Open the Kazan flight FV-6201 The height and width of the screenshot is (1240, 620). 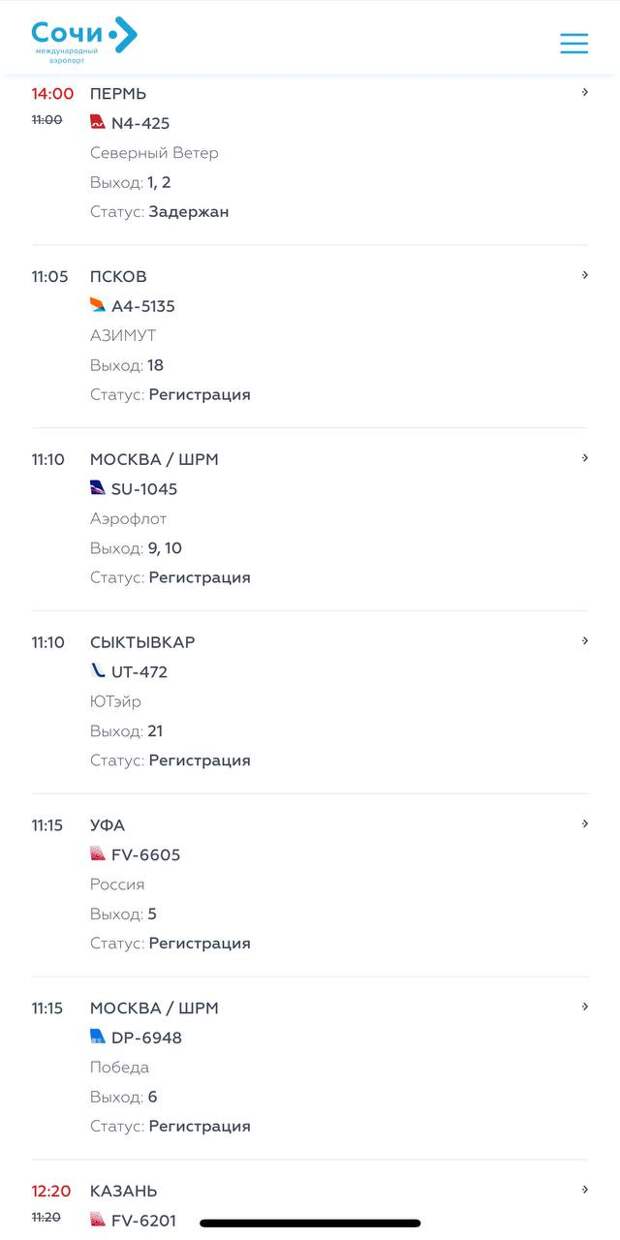coord(310,1205)
